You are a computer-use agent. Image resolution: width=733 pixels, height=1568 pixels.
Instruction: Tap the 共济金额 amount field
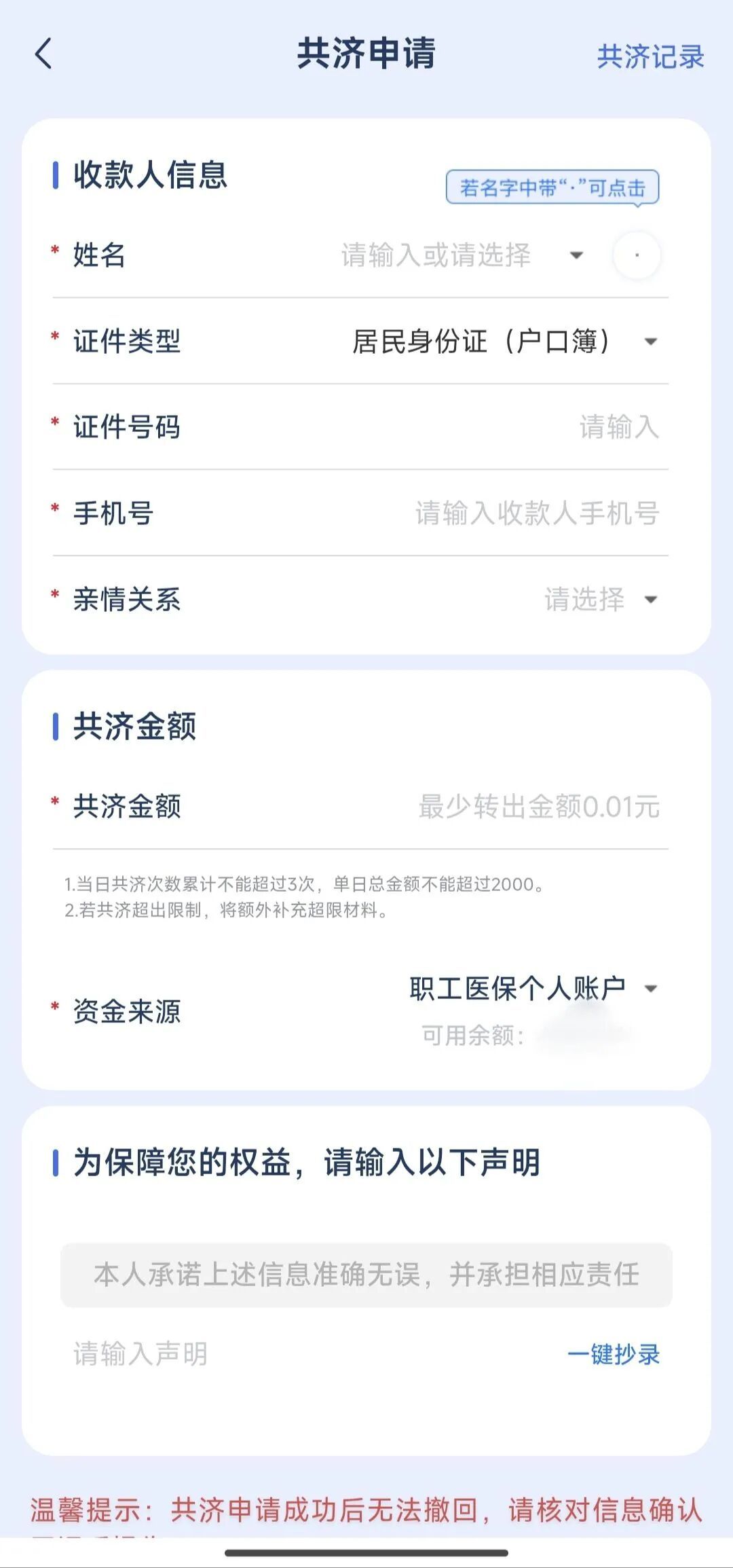point(538,807)
